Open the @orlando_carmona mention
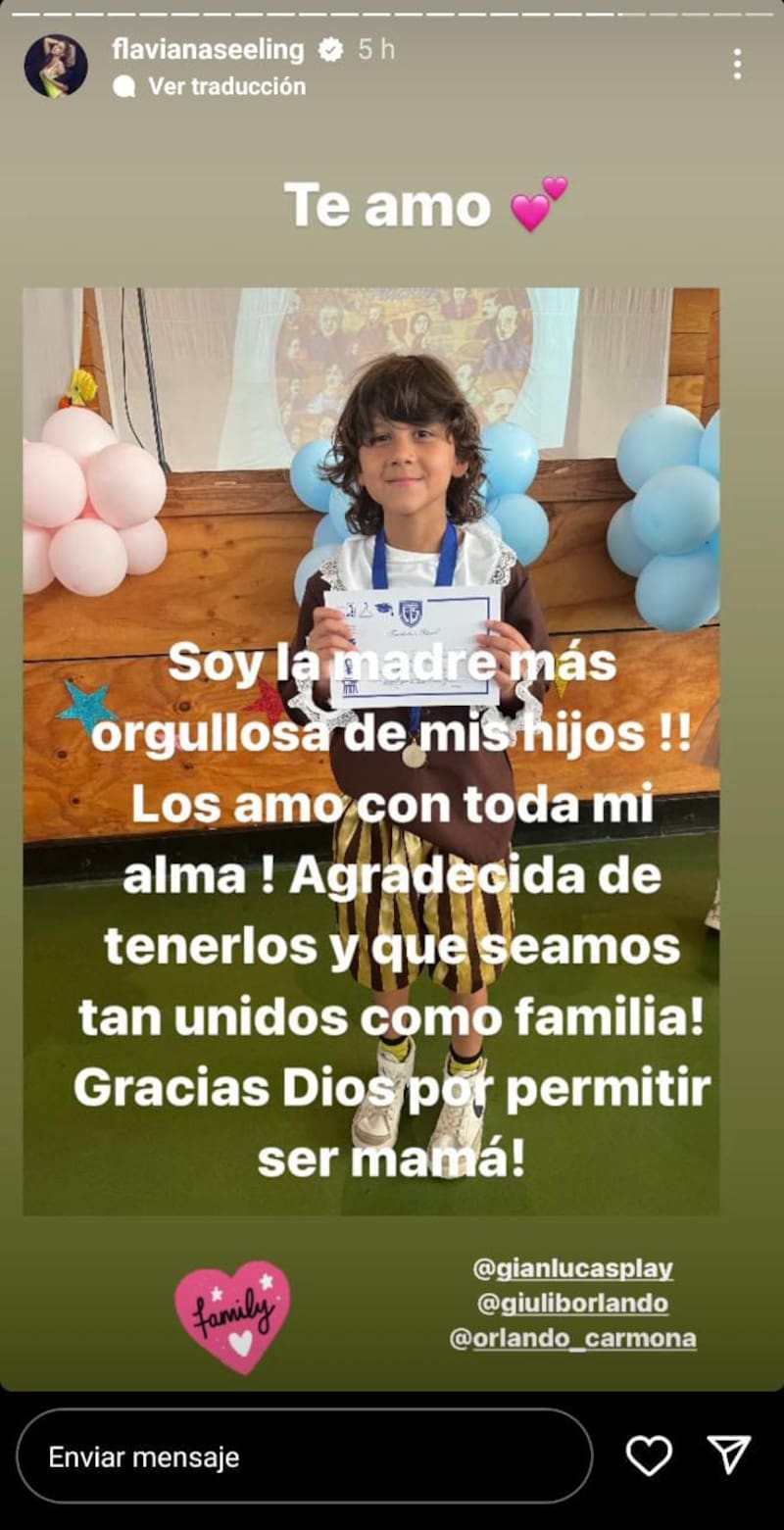Image resolution: width=784 pixels, height=1530 pixels. point(573,1339)
